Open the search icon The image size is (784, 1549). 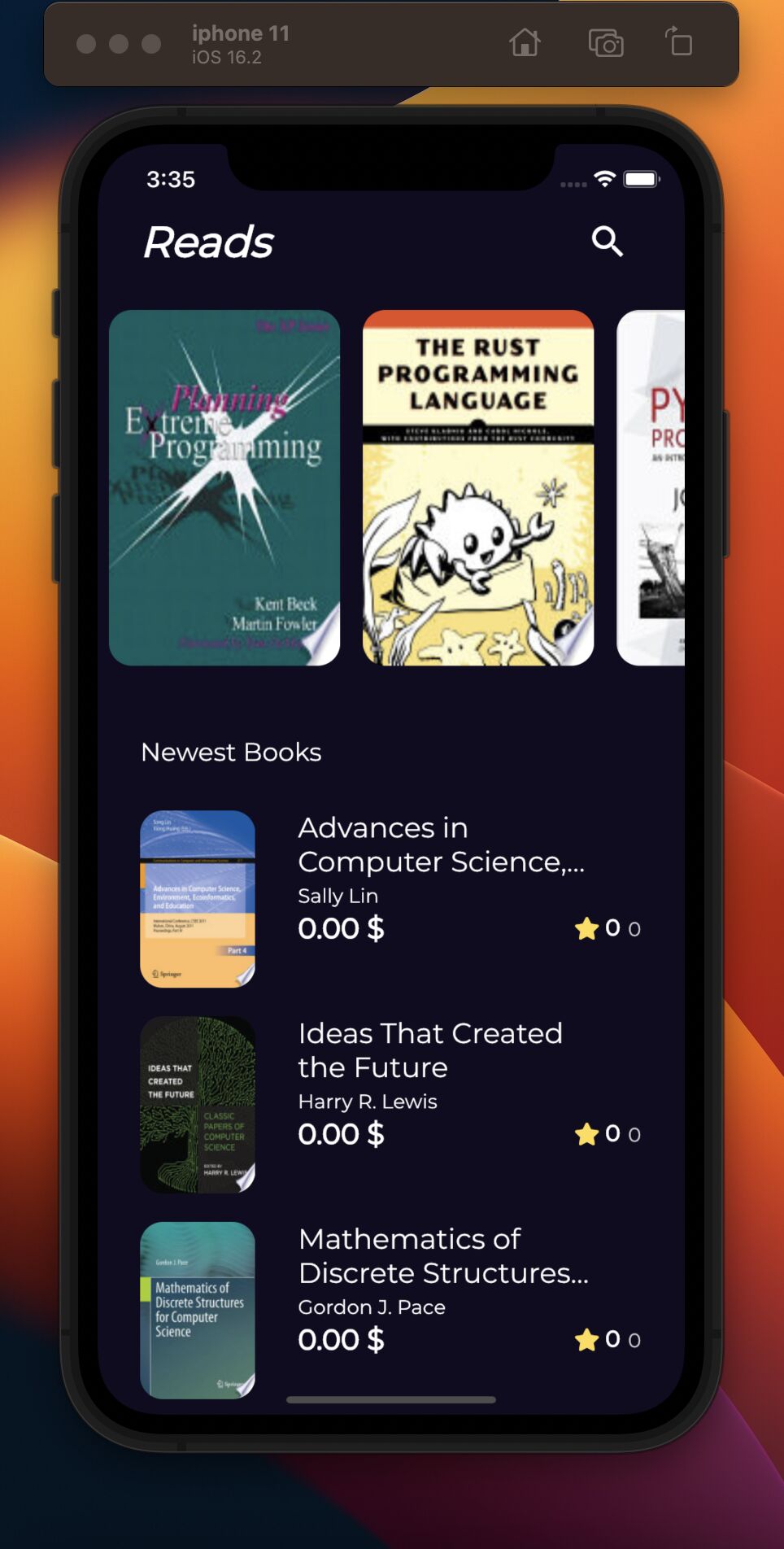point(607,241)
